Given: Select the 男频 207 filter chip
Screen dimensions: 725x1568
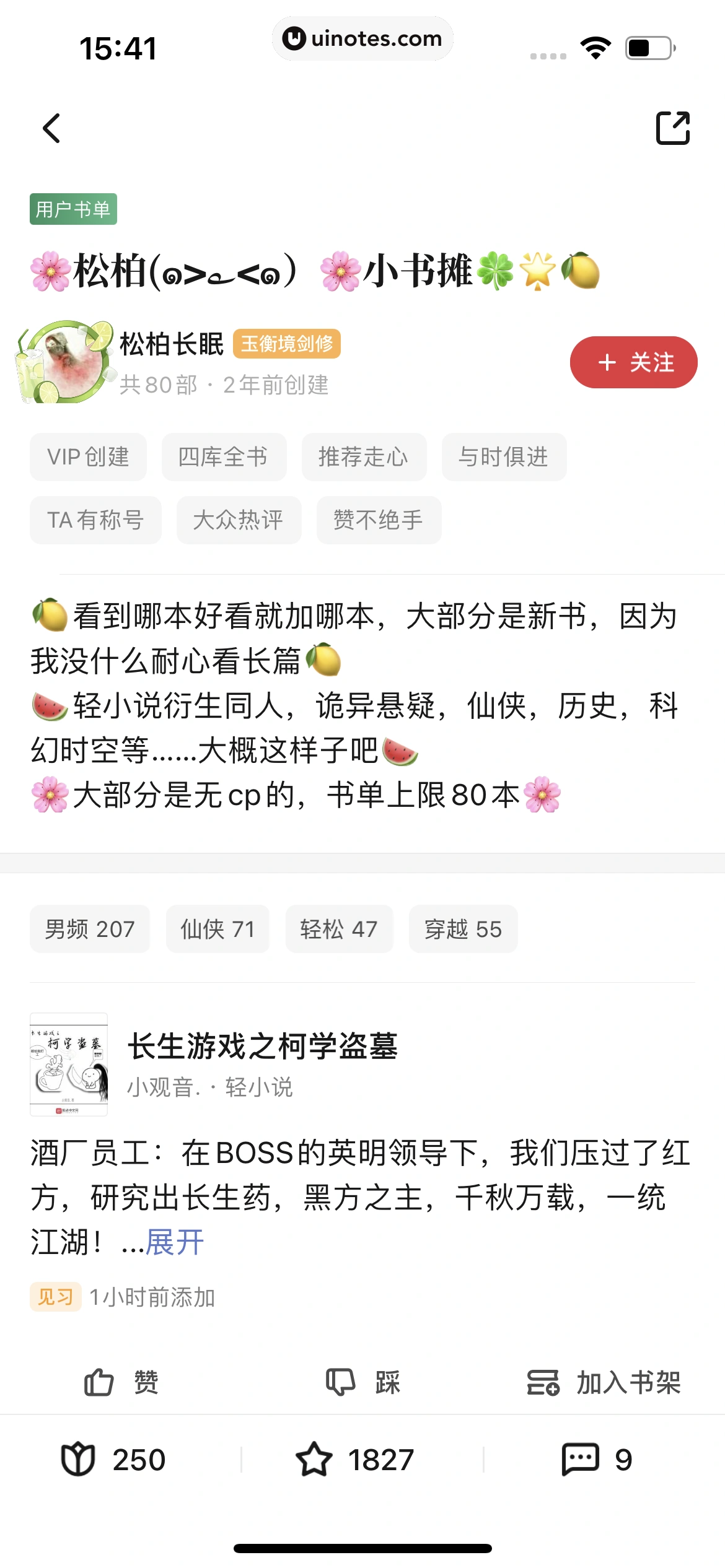Looking at the screenshot, I should 89,929.
